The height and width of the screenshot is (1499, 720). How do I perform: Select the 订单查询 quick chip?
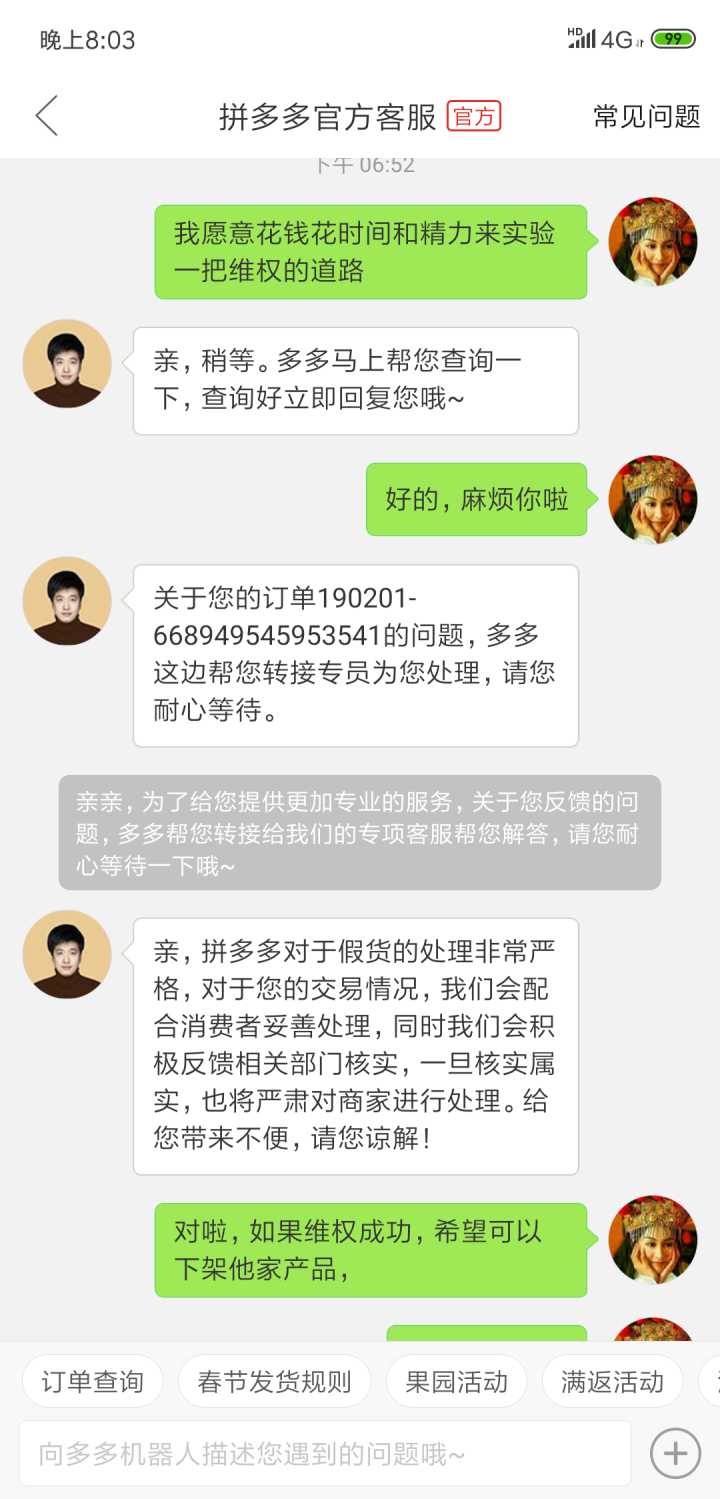click(92, 1382)
